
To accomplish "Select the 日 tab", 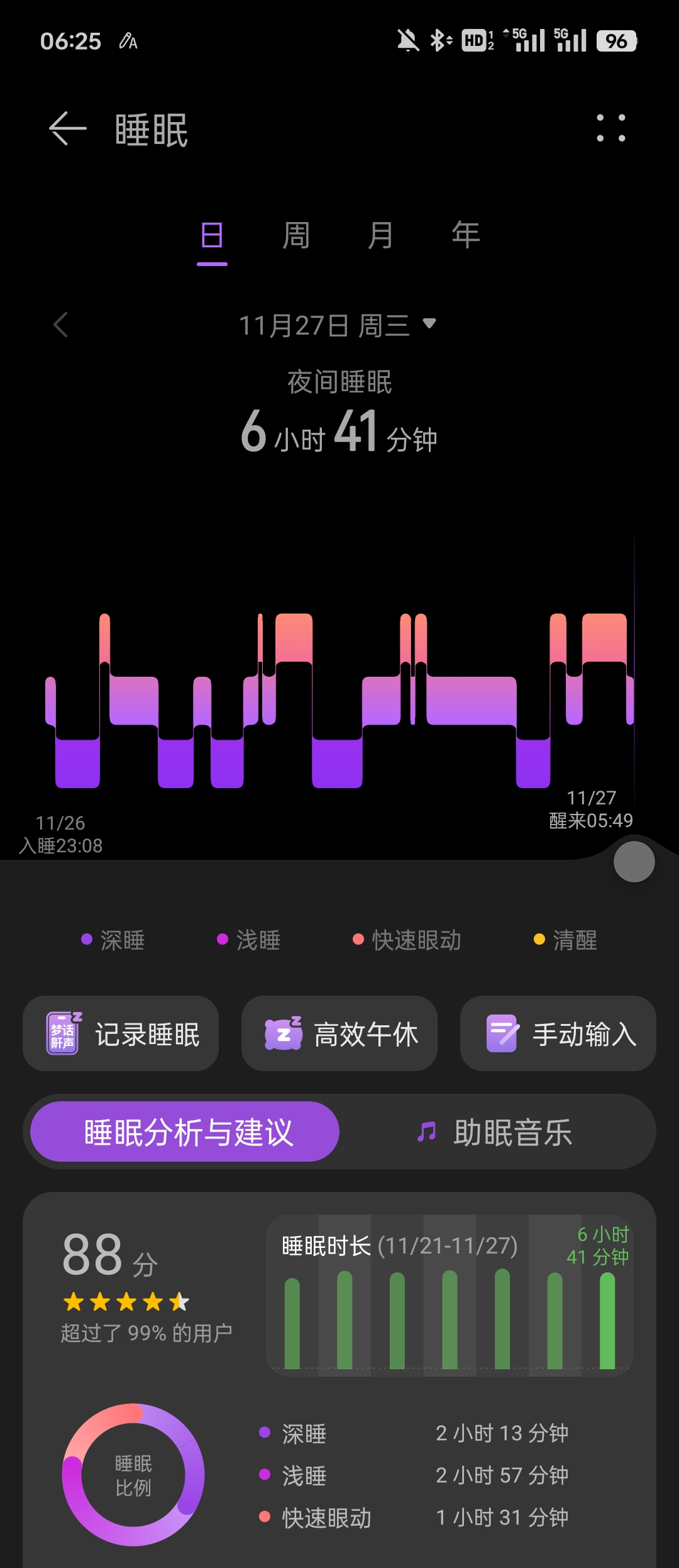I will (212, 236).
